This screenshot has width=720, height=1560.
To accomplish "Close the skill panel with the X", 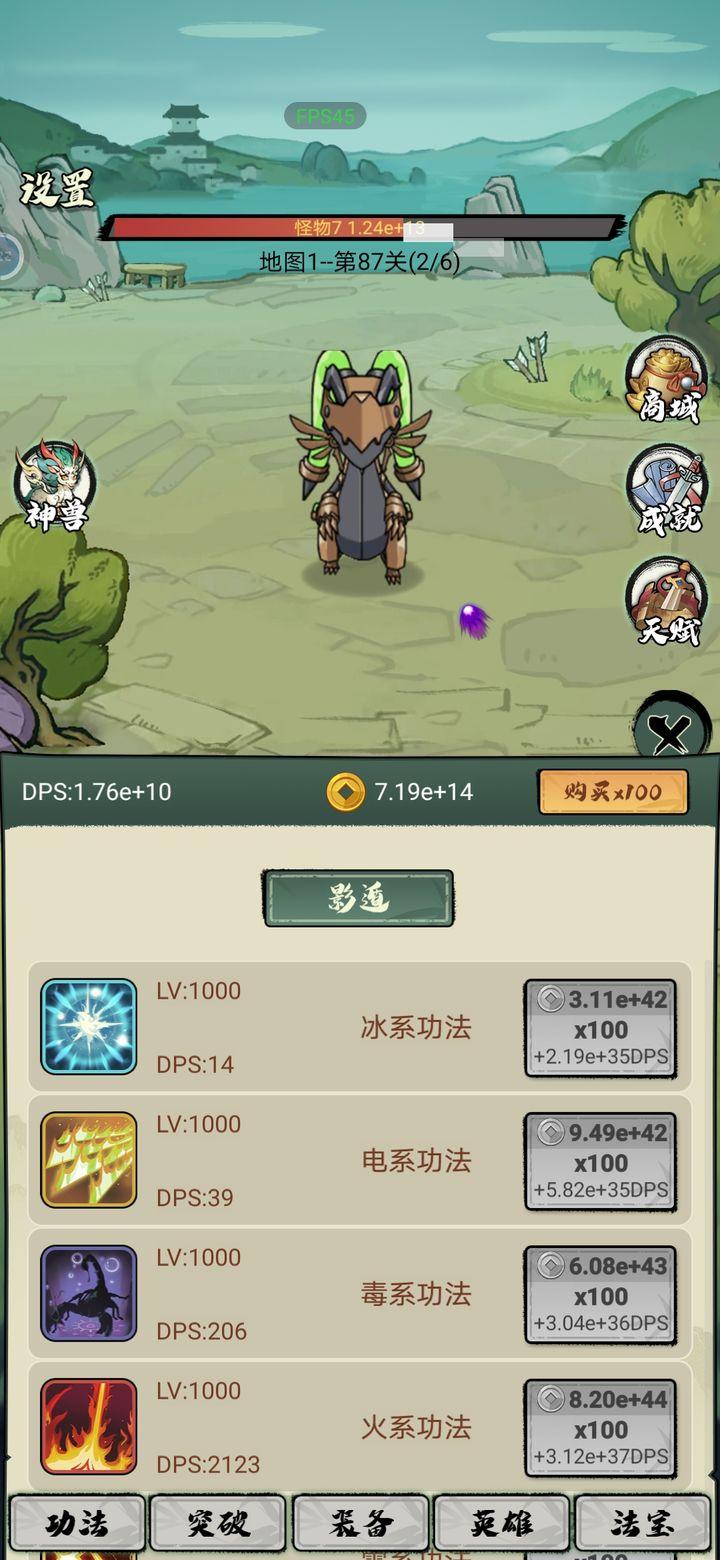I will click(670, 735).
